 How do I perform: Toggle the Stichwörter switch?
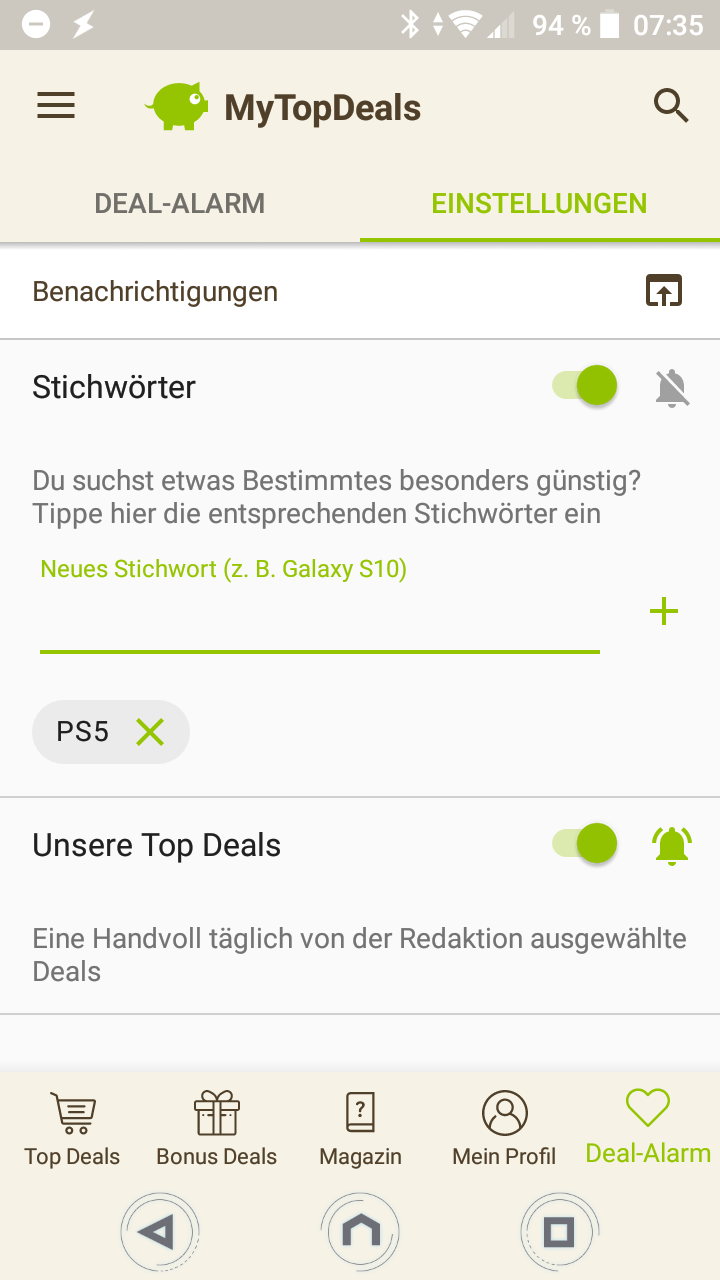[x=586, y=386]
